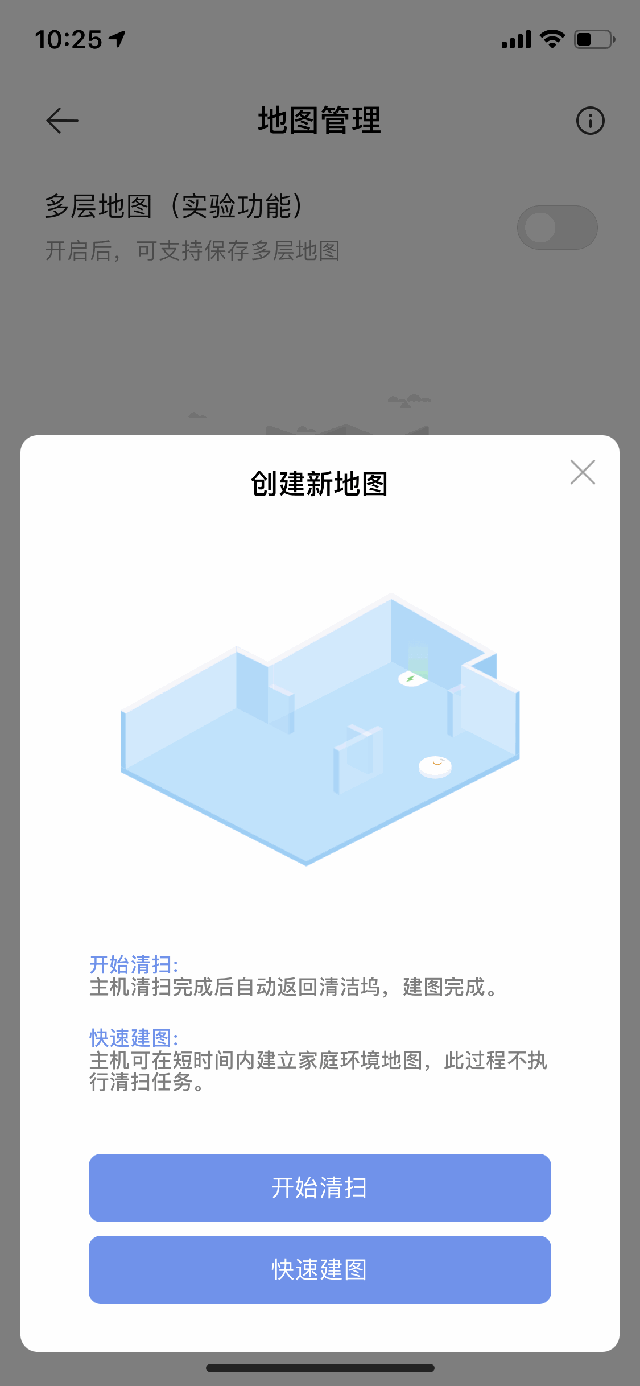This screenshot has width=640, height=1386.
Task: Tap the 开始清扫 button
Action: click(x=320, y=1188)
